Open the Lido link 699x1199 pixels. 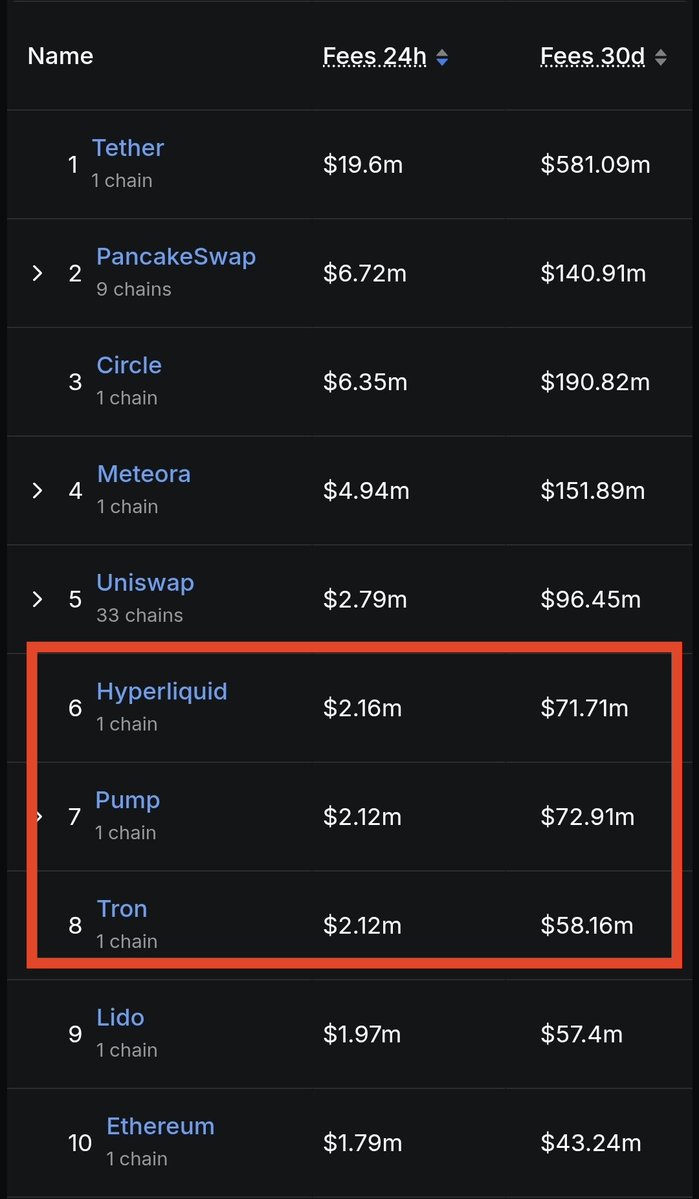[120, 1017]
